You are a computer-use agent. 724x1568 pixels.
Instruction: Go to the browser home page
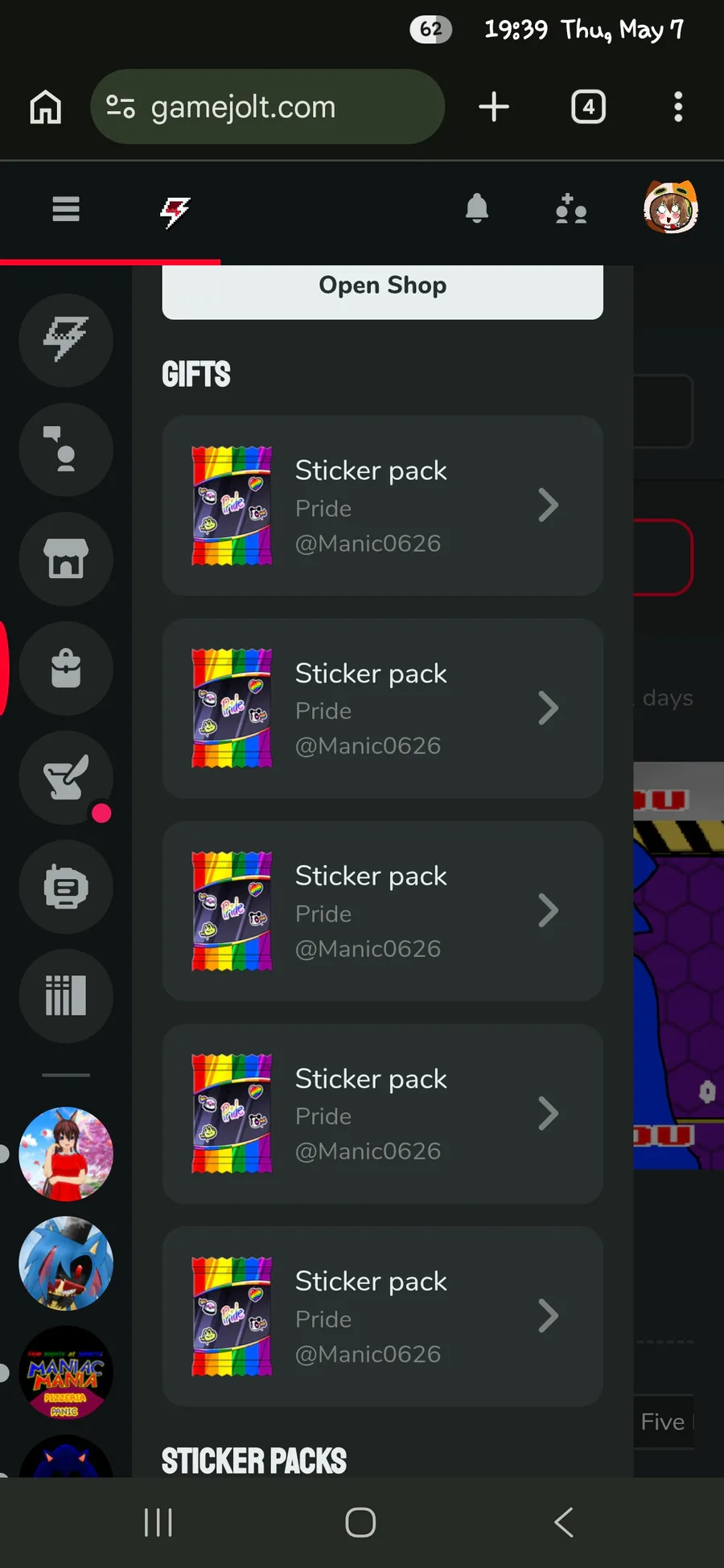(46, 107)
